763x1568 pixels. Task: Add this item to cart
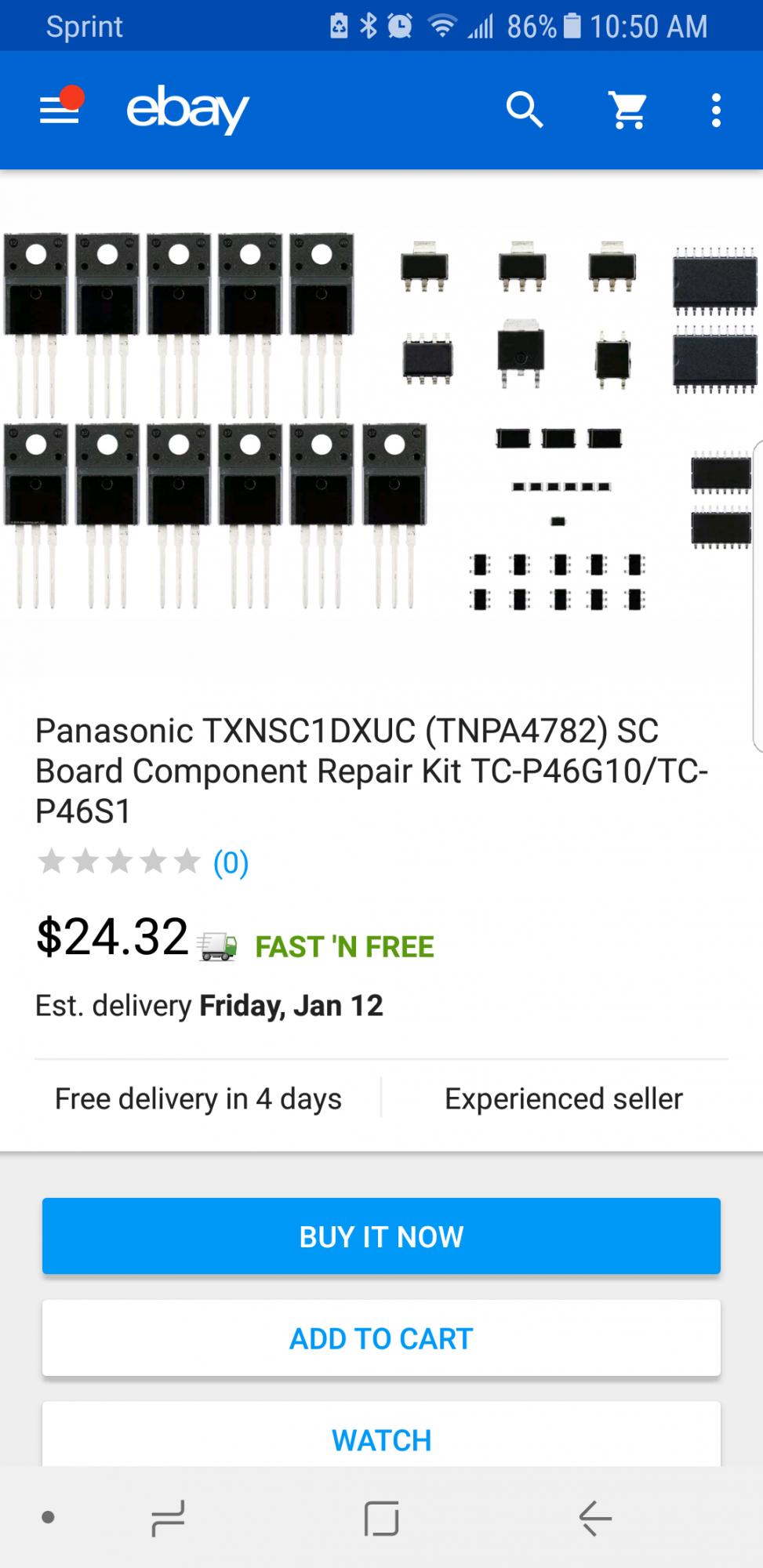tap(381, 1338)
